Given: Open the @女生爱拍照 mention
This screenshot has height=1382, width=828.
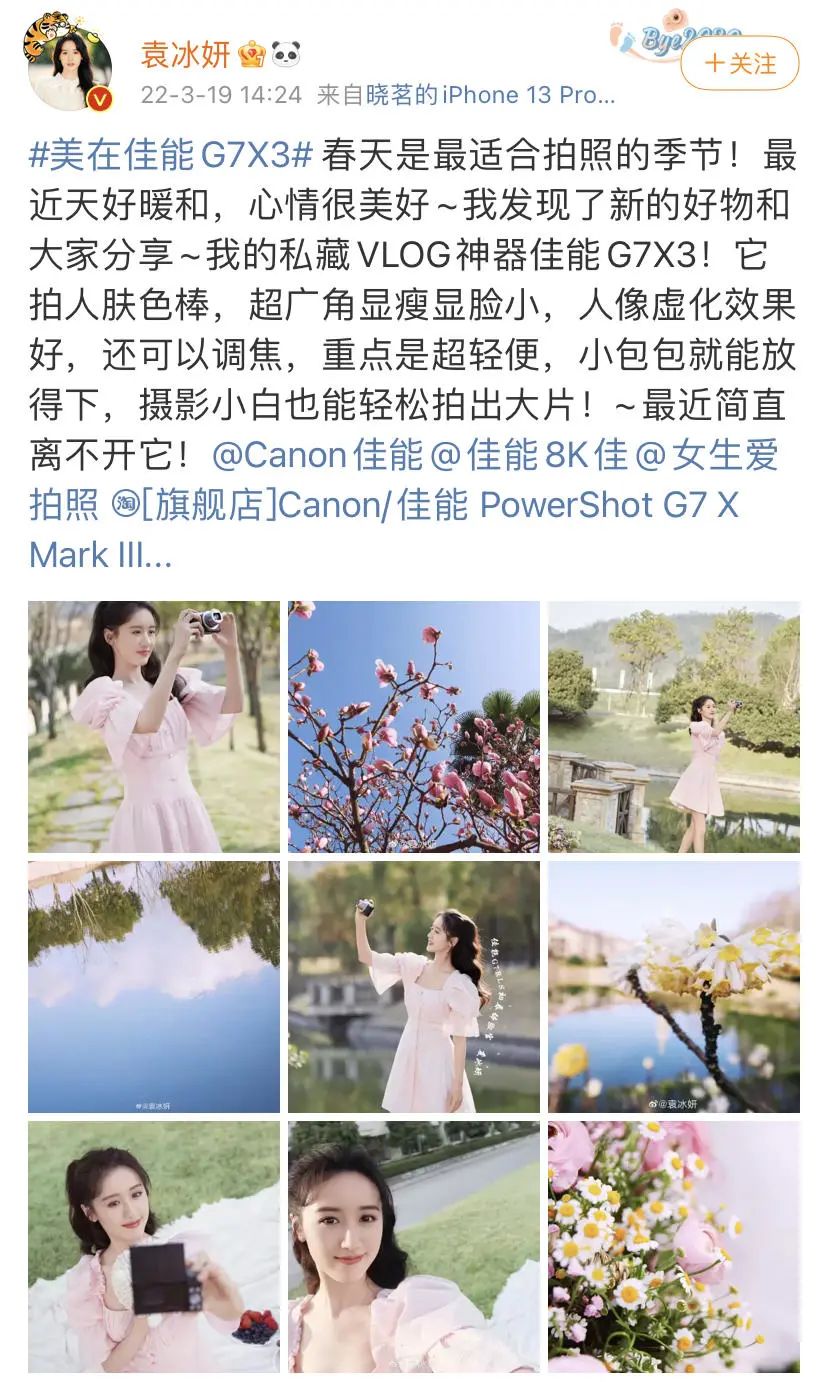Looking at the screenshot, I should [708, 455].
